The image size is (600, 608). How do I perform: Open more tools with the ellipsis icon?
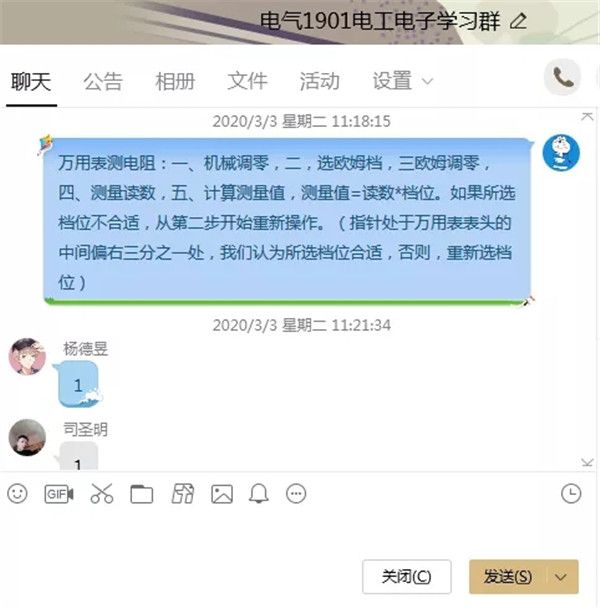point(296,493)
